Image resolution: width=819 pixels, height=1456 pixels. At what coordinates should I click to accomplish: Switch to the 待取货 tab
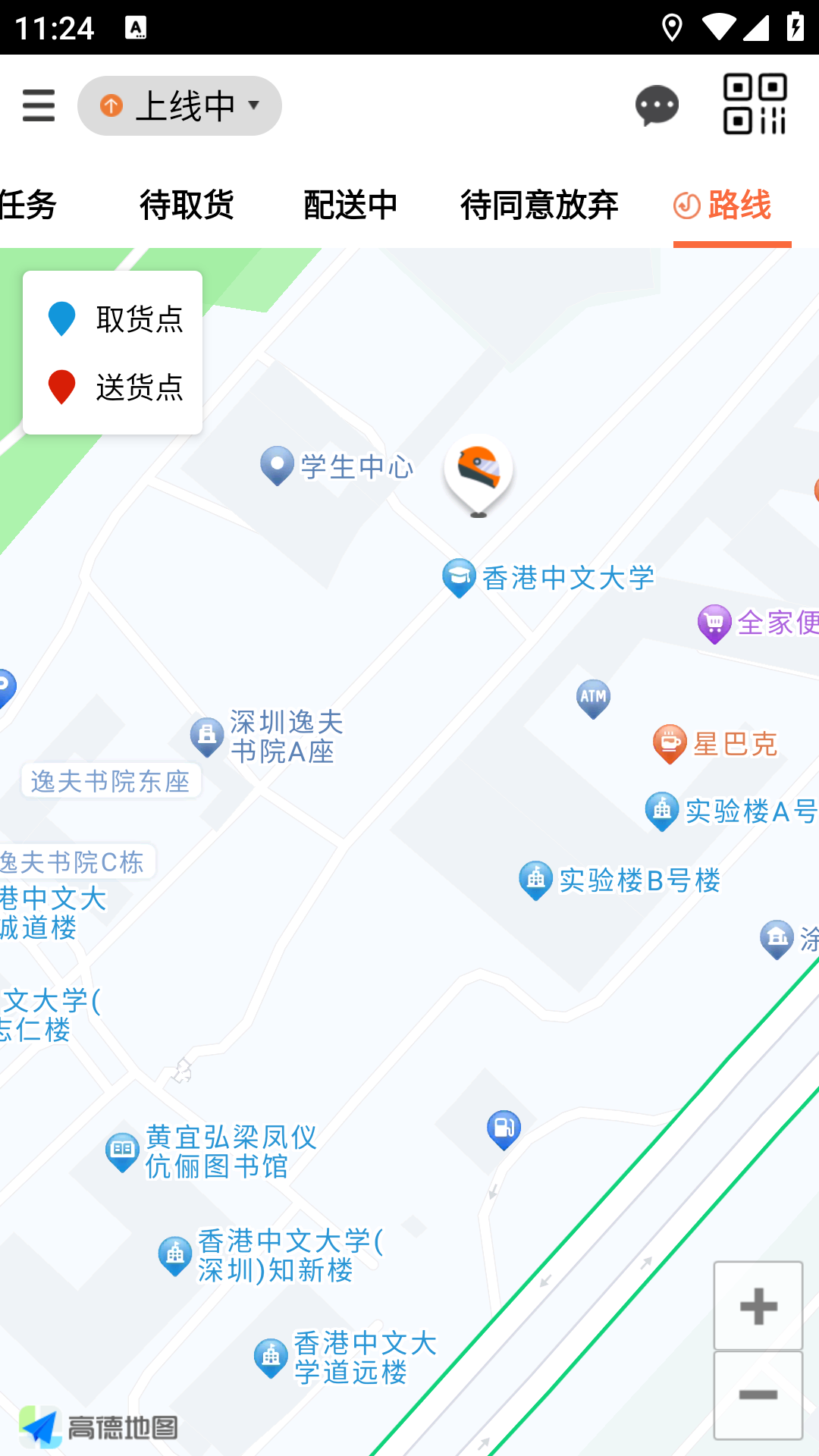click(187, 205)
